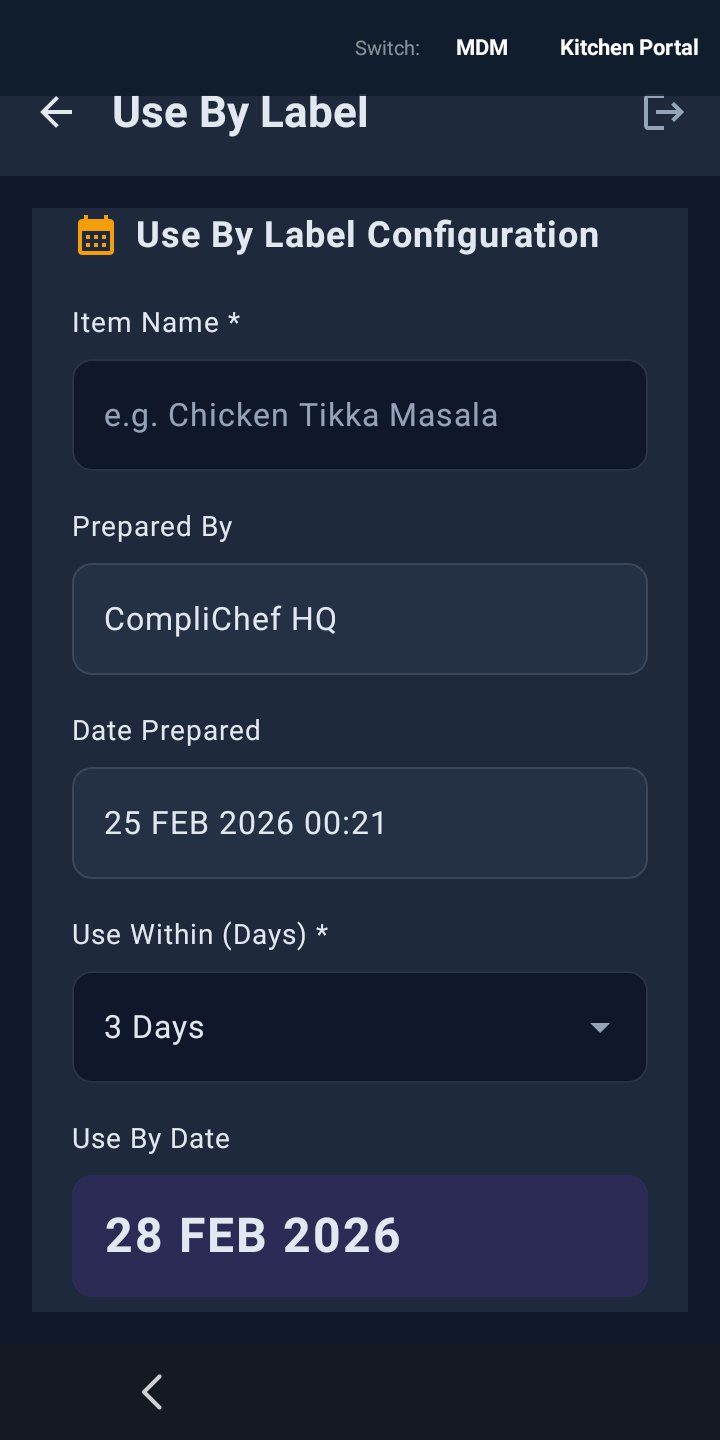Switch to the Kitchen Portal
Image resolution: width=720 pixels, height=1440 pixels.
click(x=629, y=47)
